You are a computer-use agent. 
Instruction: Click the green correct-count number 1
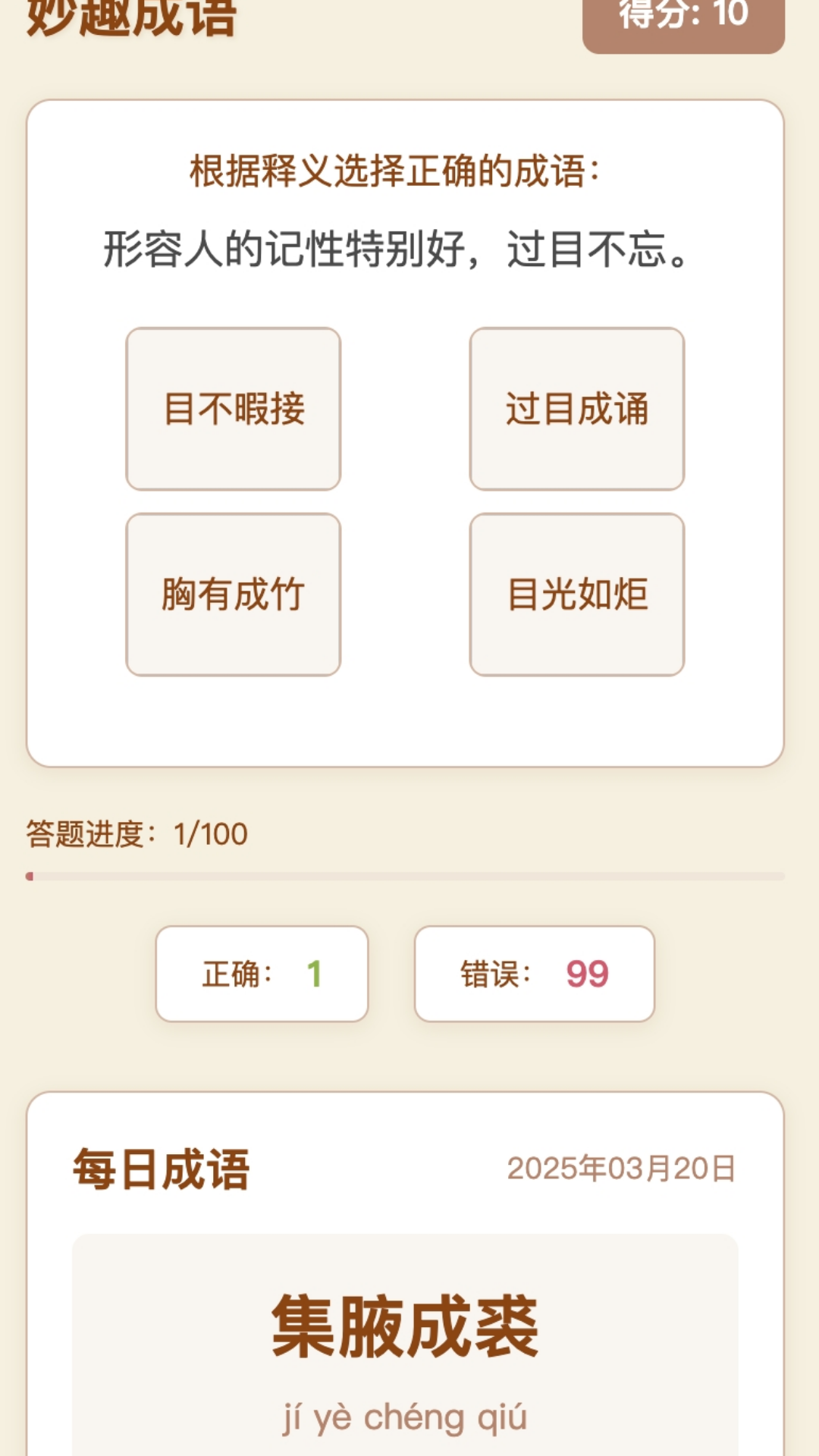pyautogui.click(x=316, y=973)
